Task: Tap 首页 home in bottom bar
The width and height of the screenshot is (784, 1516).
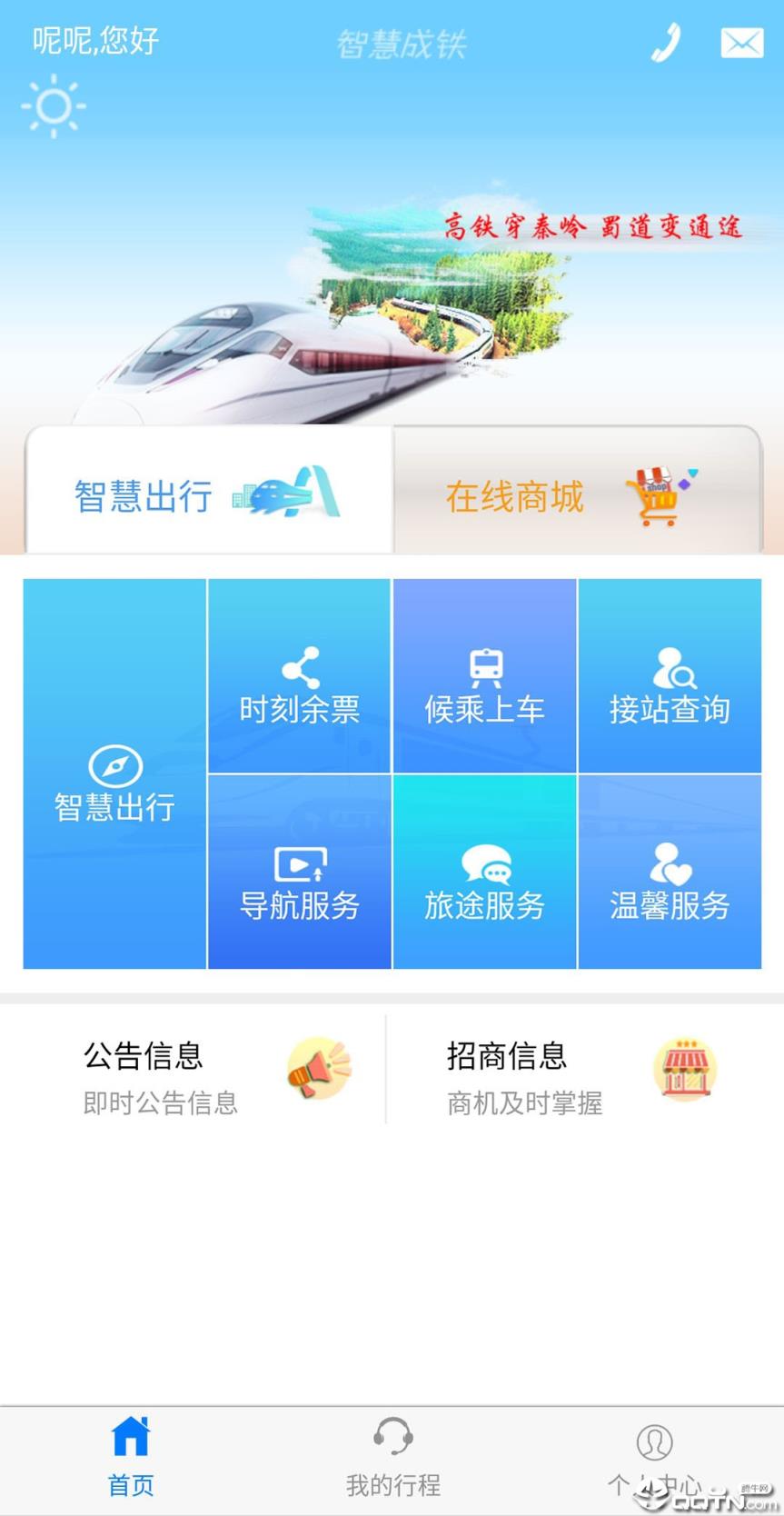Action: pyautogui.click(x=130, y=1458)
